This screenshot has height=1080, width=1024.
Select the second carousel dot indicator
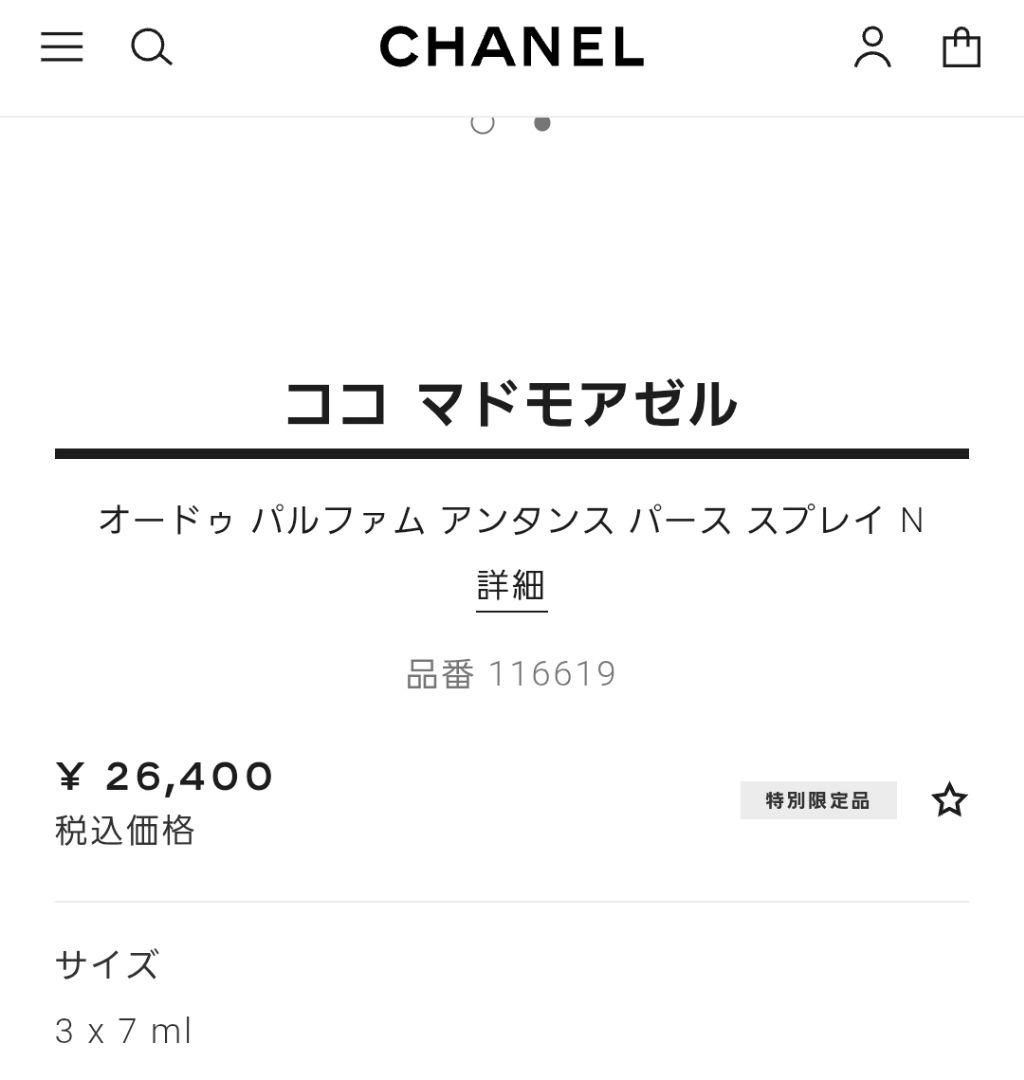[542, 122]
